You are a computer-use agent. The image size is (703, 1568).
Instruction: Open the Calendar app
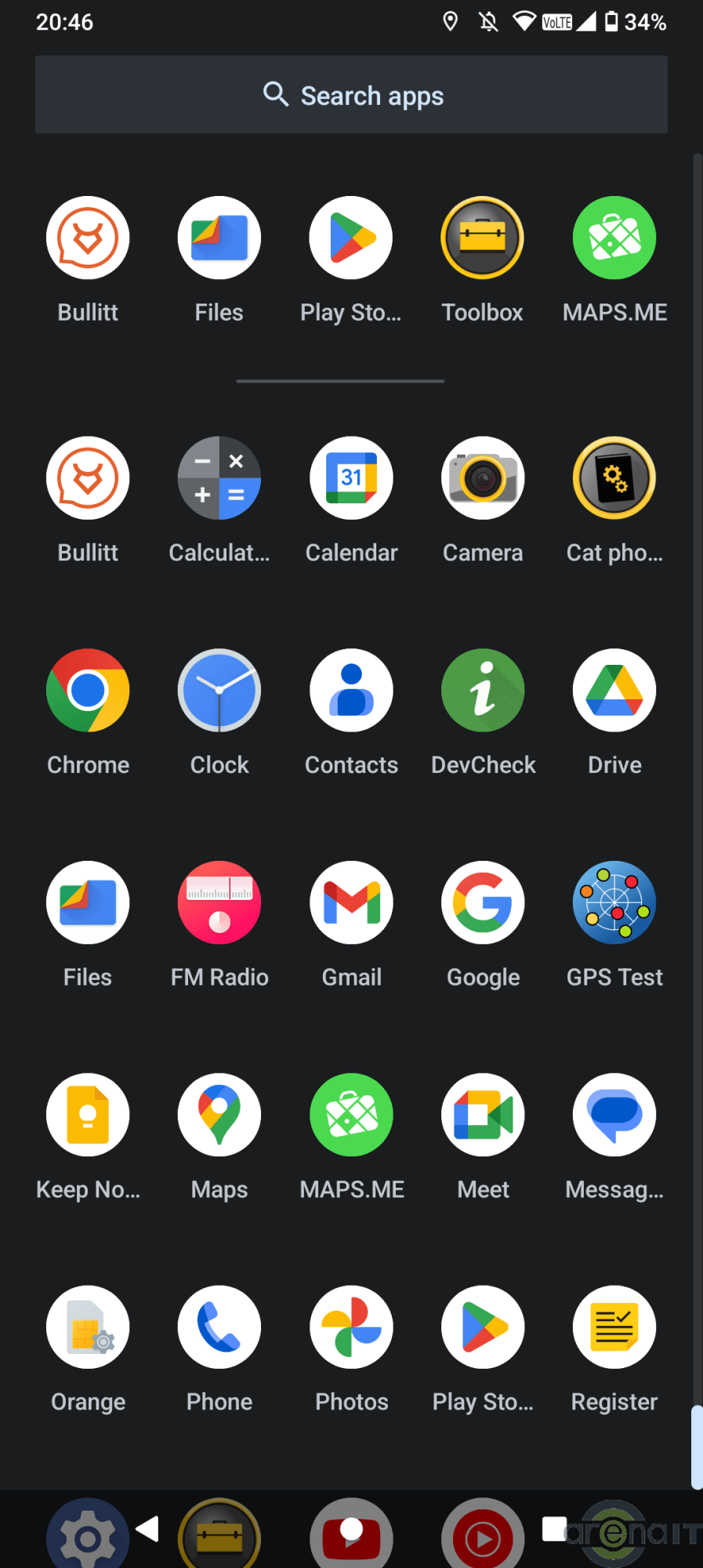click(351, 478)
